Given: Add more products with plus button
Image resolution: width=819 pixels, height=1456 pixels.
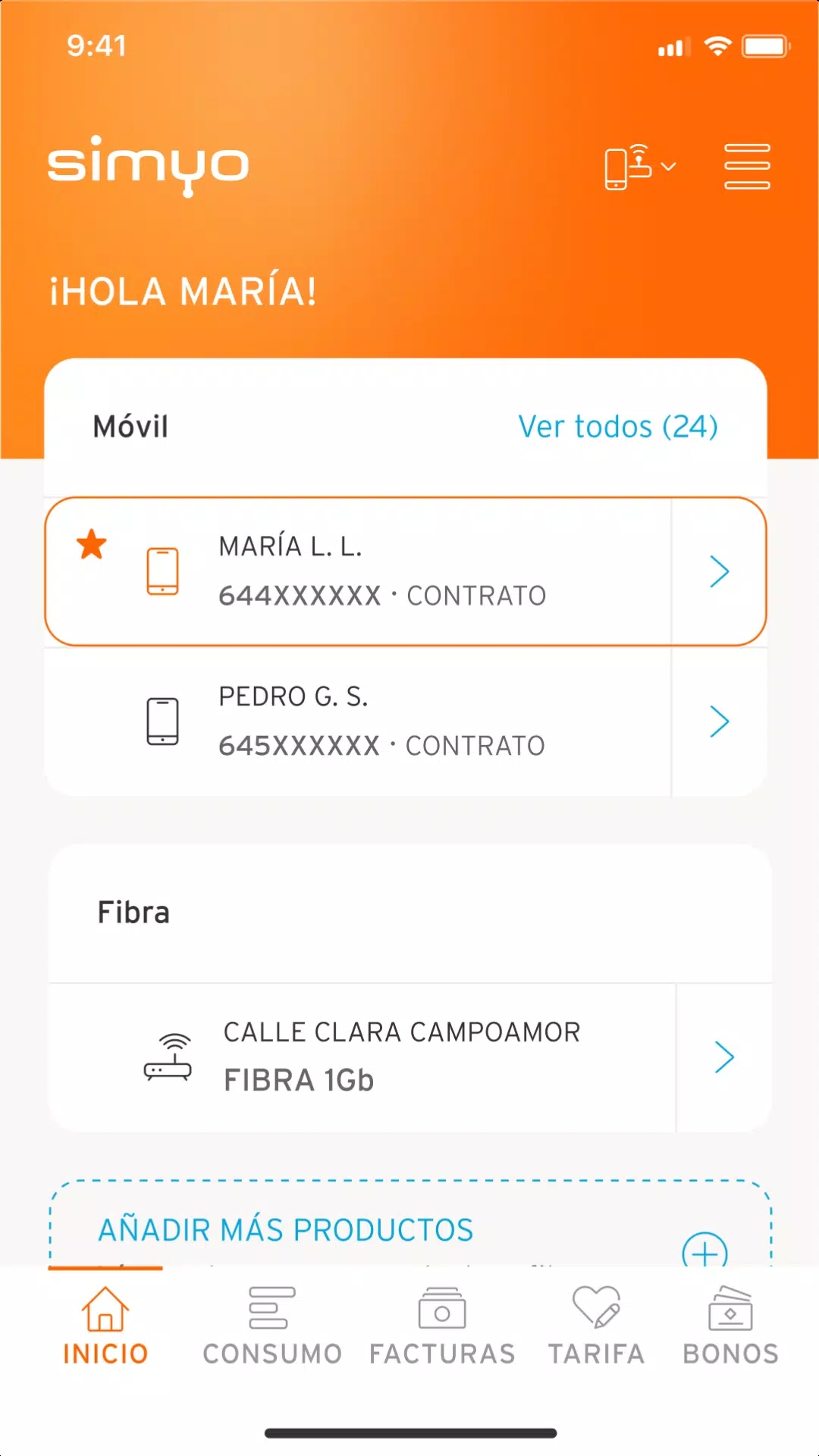Looking at the screenshot, I should pyautogui.click(x=705, y=1249).
